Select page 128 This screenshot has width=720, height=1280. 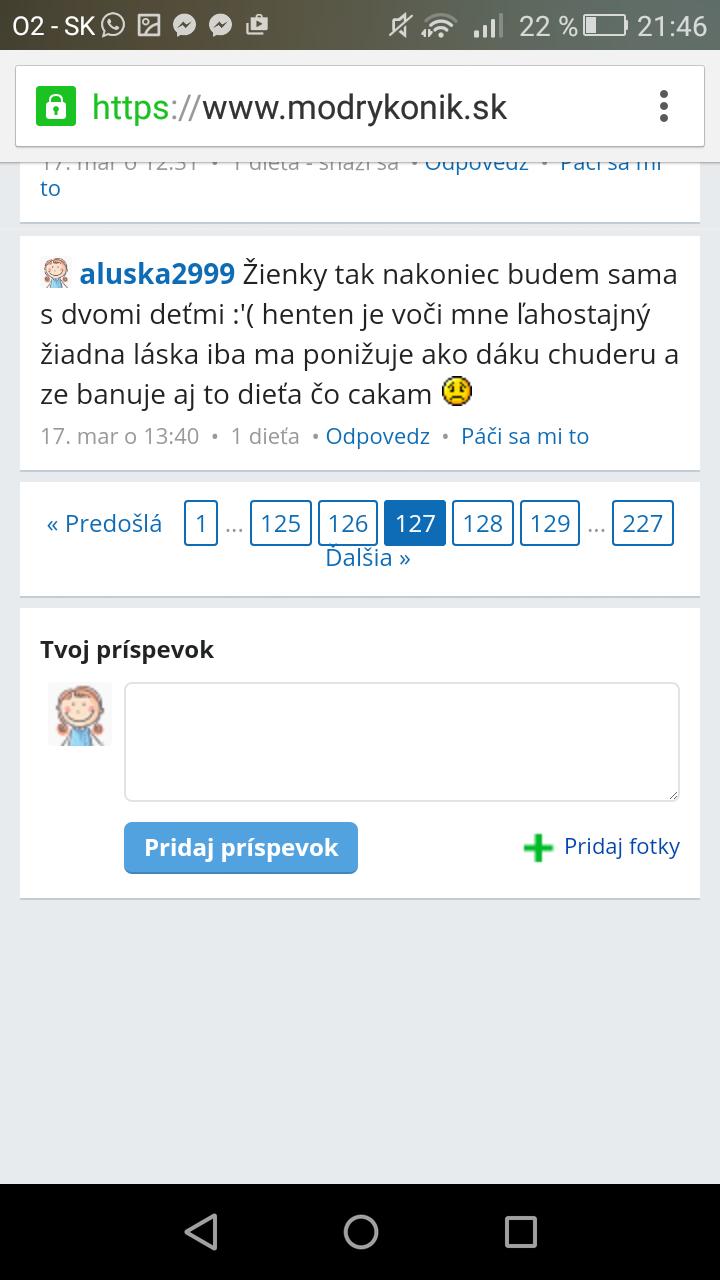tap(483, 523)
